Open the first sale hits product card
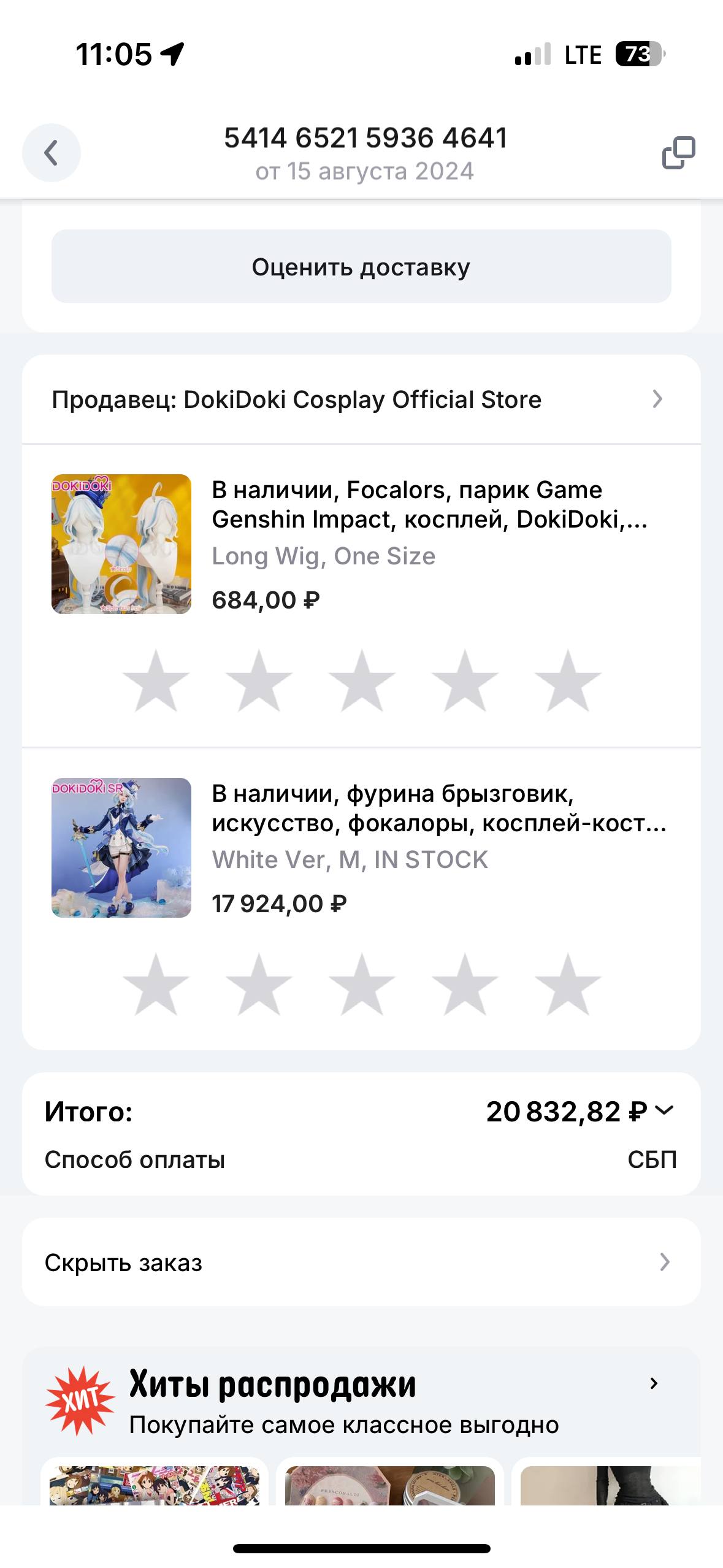The height and width of the screenshot is (1568, 723). click(155, 1483)
